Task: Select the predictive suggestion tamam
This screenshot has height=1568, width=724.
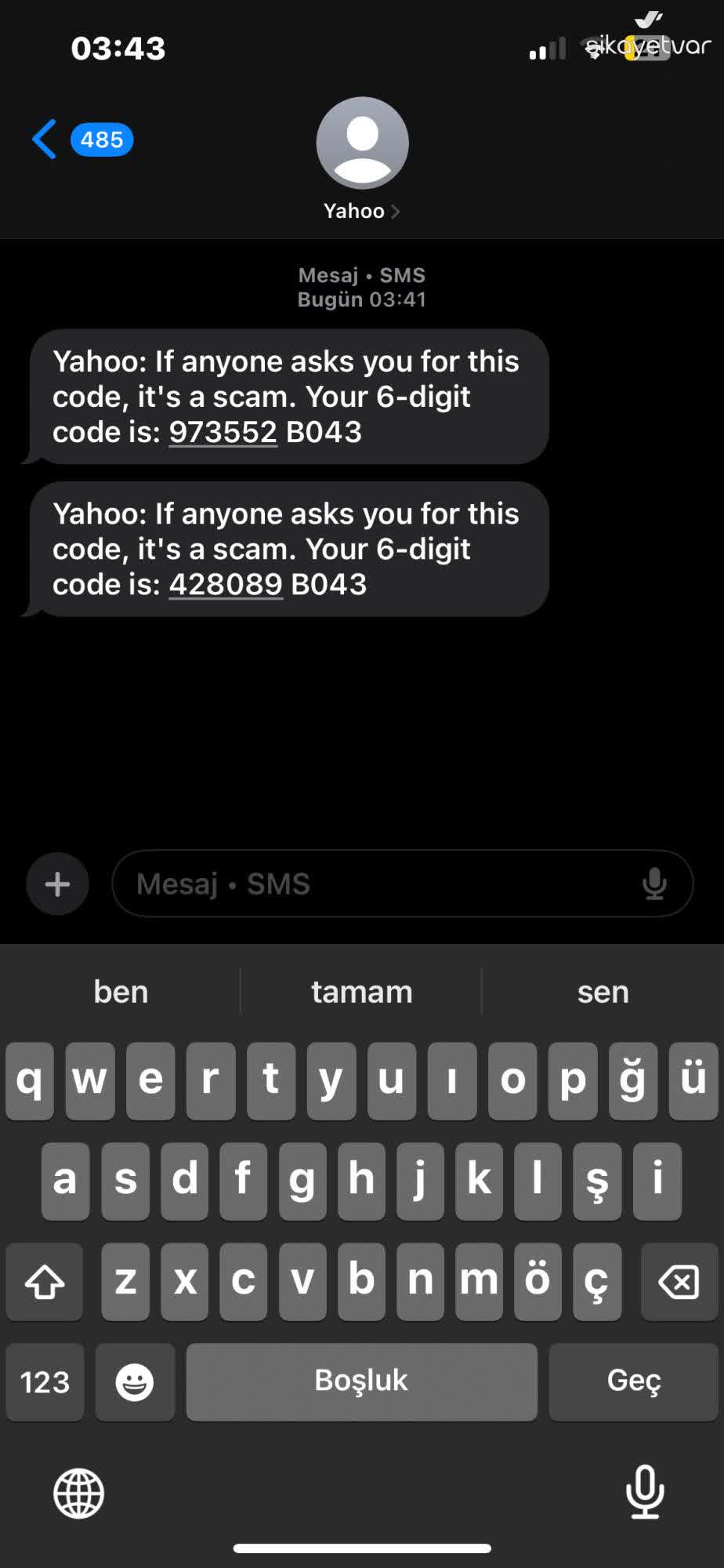Action: point(361,991)
